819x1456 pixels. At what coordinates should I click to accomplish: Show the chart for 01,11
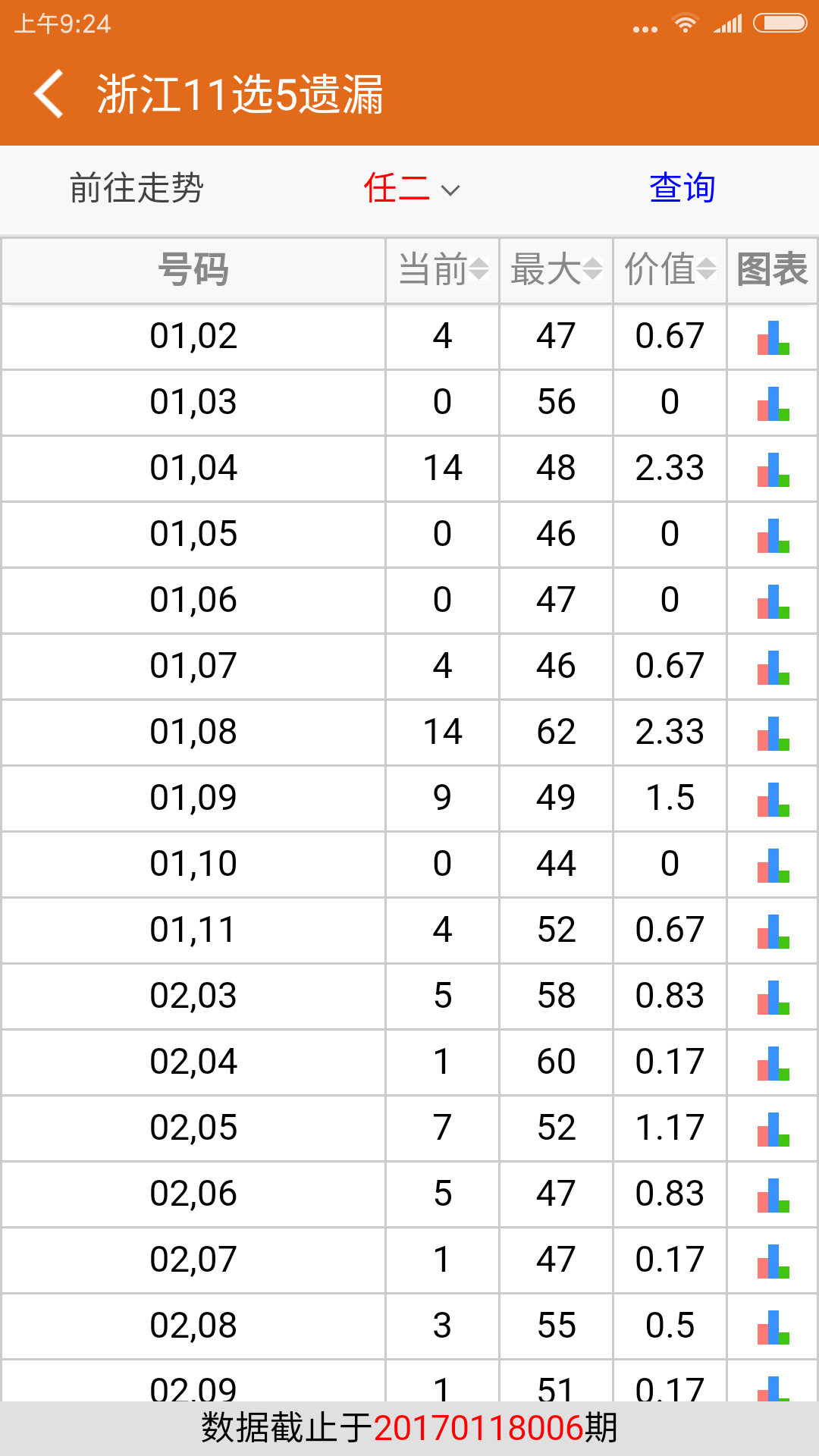(773, 930)
